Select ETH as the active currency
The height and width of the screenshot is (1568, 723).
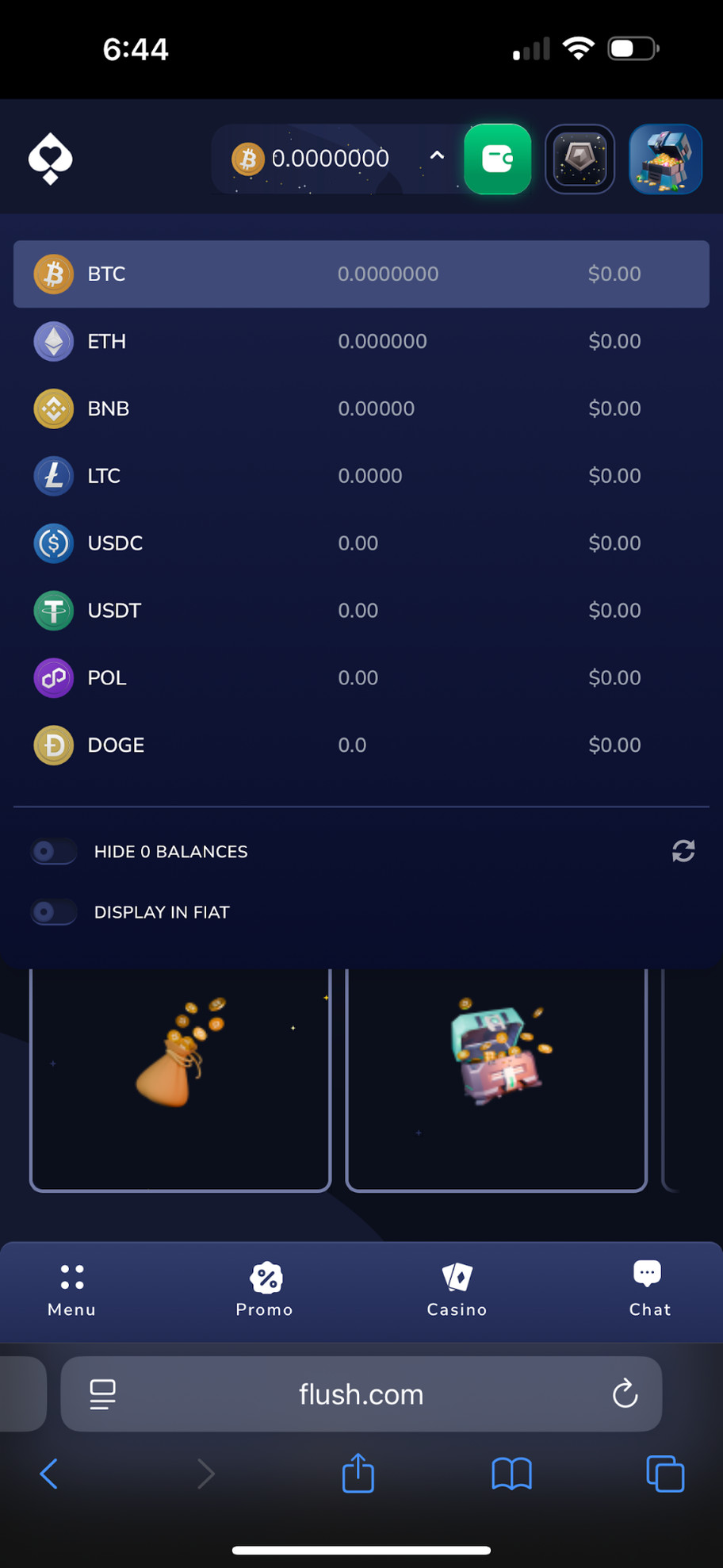(x=361, y=341)
